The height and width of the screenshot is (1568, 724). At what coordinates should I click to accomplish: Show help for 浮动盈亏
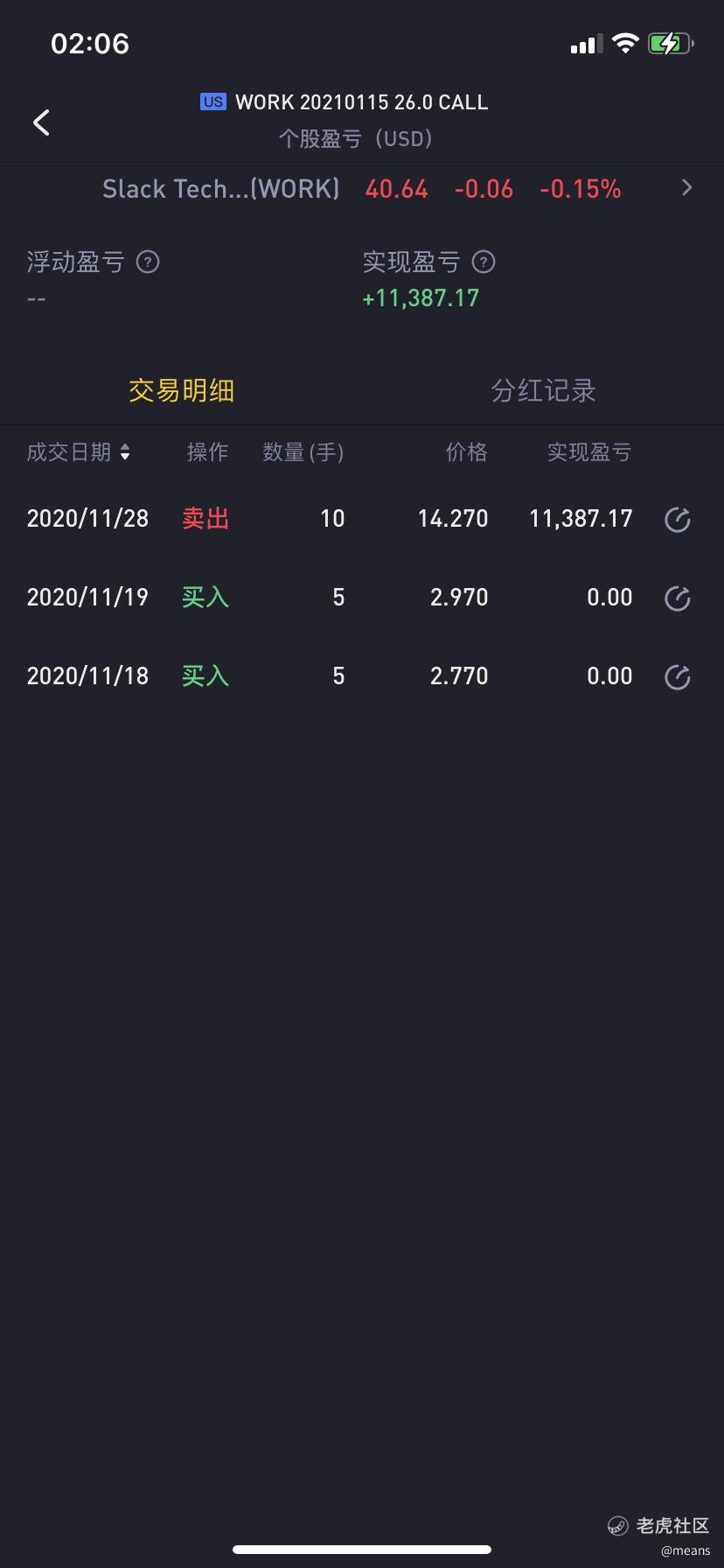[149, 262]
